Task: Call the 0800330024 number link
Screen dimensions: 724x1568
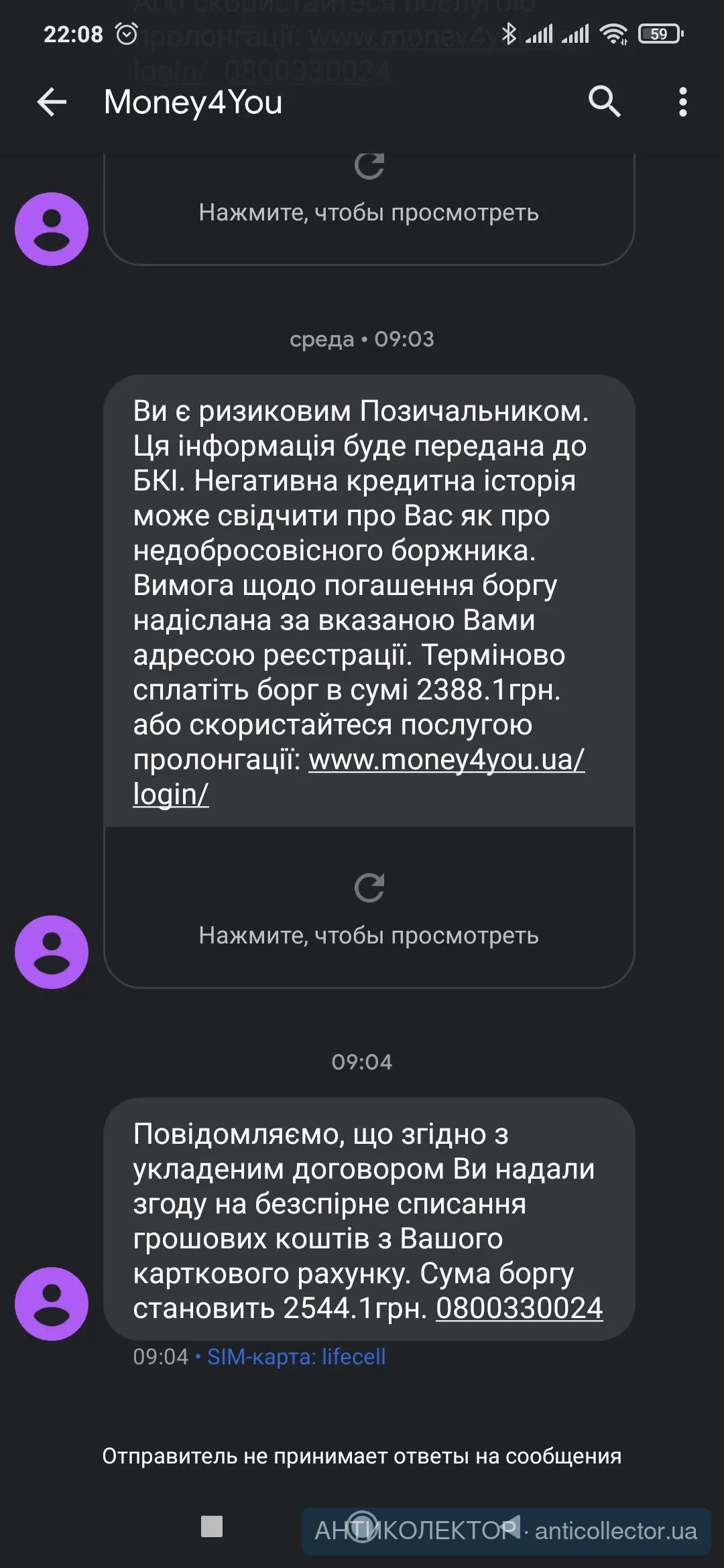Action: click(519, 1308)
